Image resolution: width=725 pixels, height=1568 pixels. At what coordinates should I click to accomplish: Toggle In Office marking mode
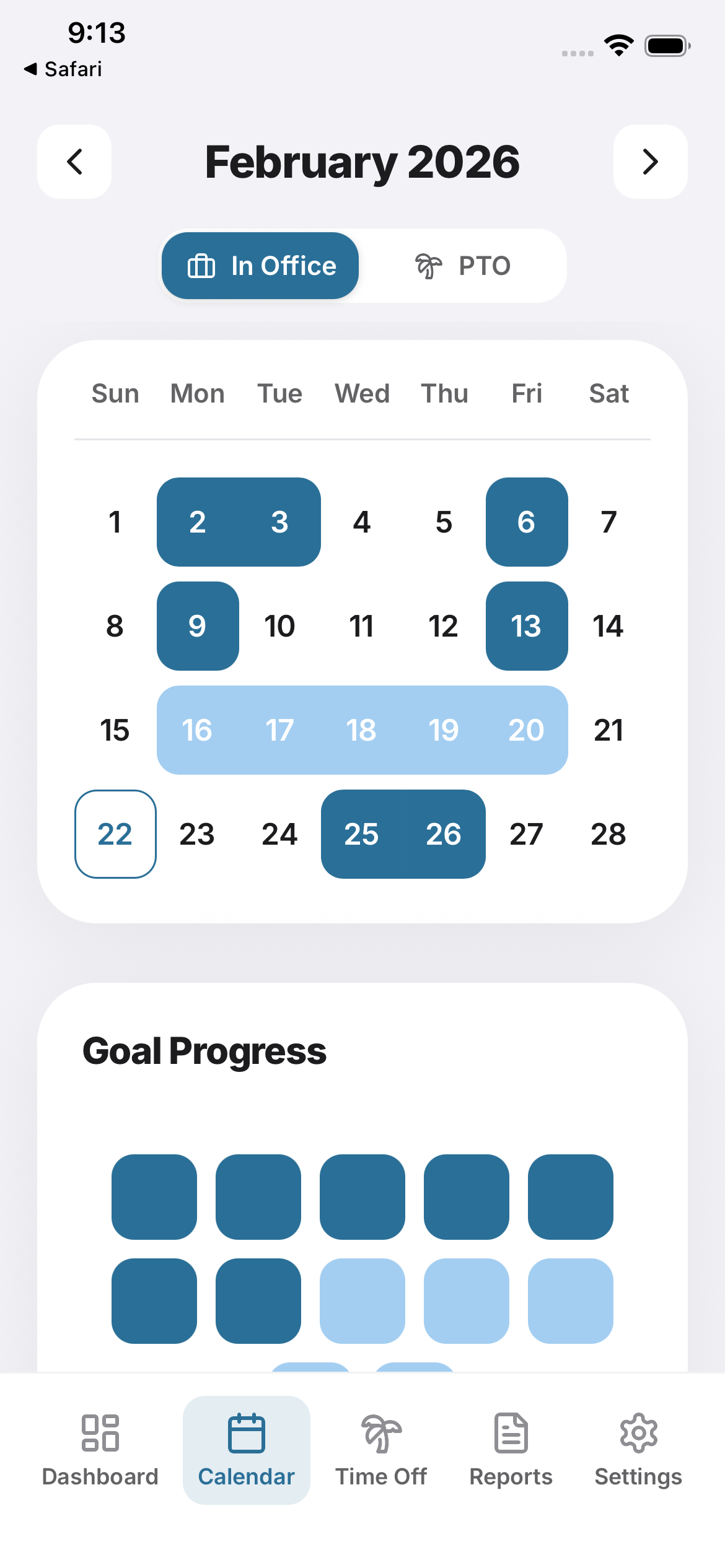click(260, 266)
